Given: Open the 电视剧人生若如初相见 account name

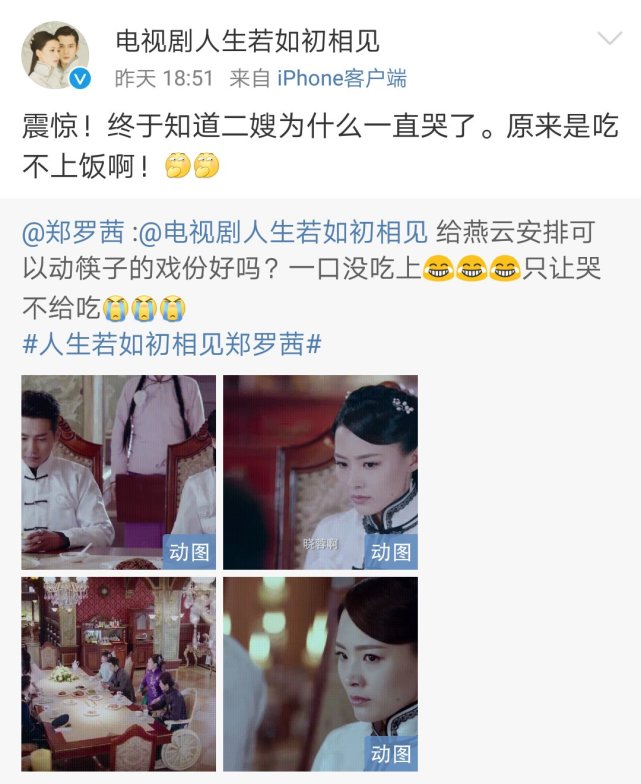Looking at the screenshot, I should [x=248, y=41].
